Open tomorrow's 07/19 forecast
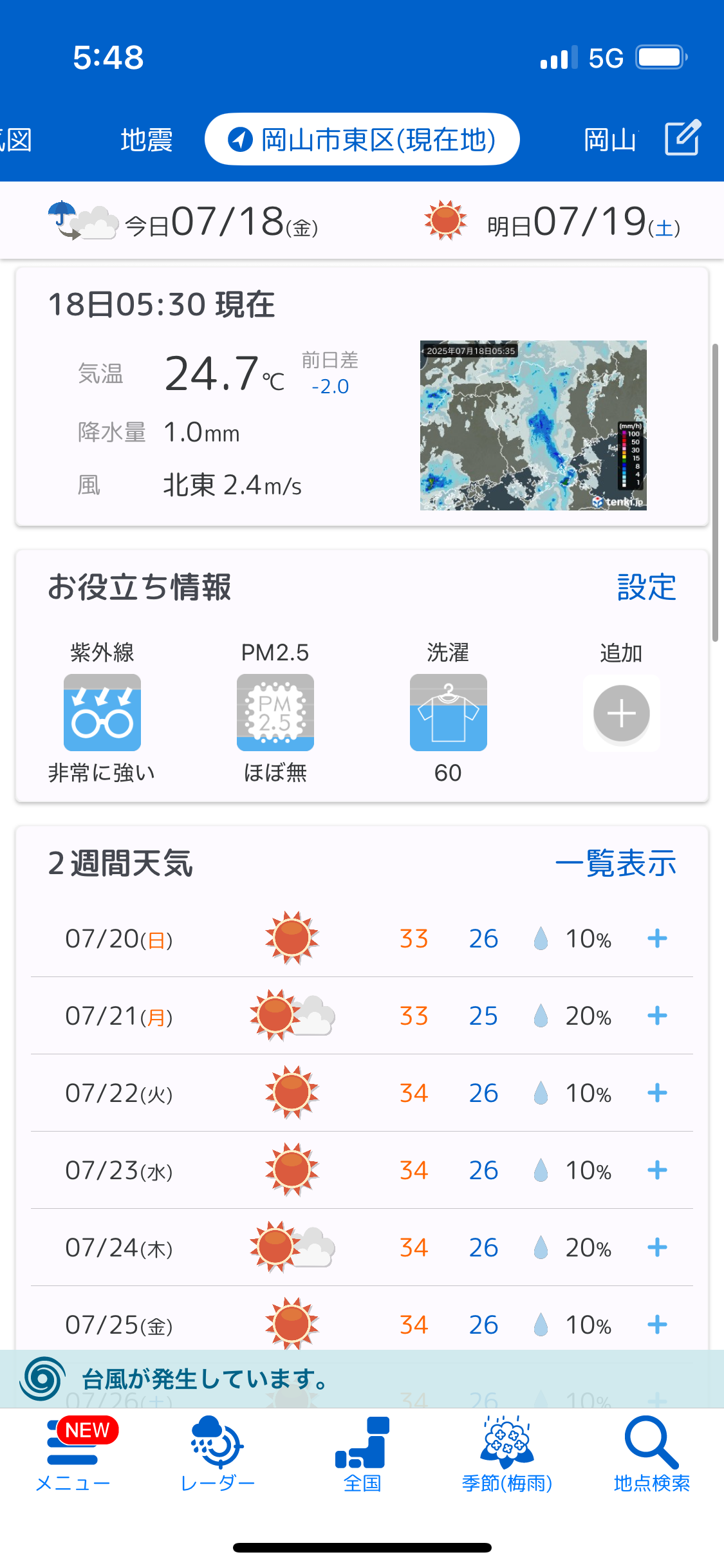 tap(552, 221)
